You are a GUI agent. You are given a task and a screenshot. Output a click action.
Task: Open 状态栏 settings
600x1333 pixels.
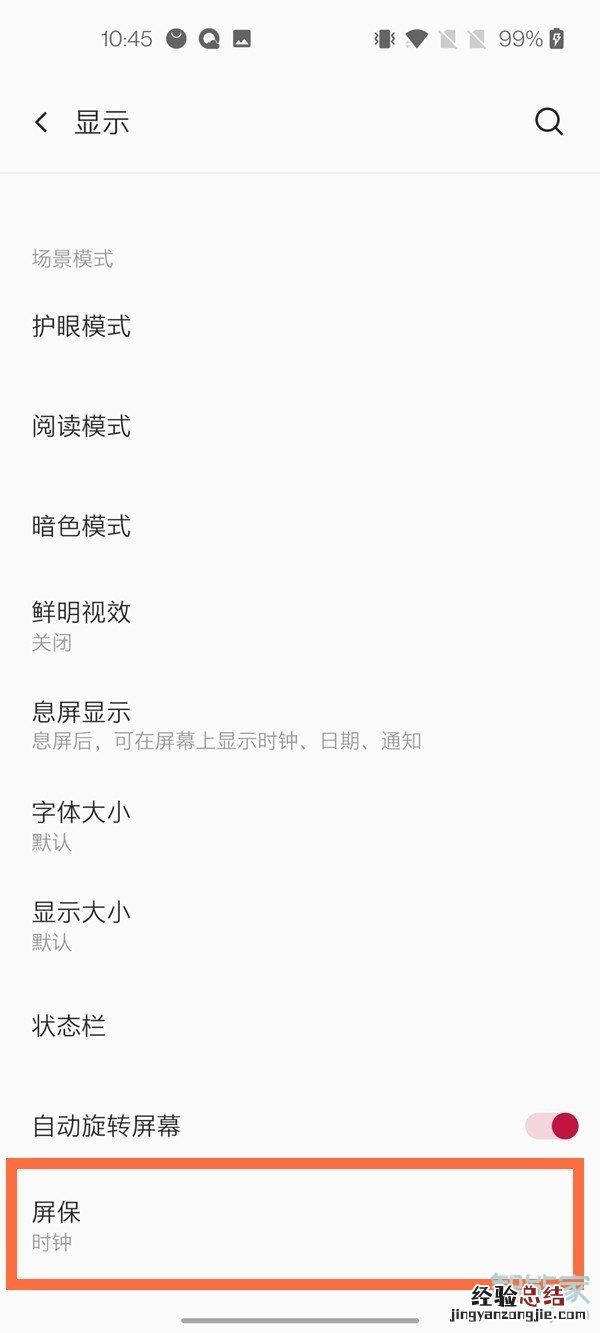tap(70, 1026)
